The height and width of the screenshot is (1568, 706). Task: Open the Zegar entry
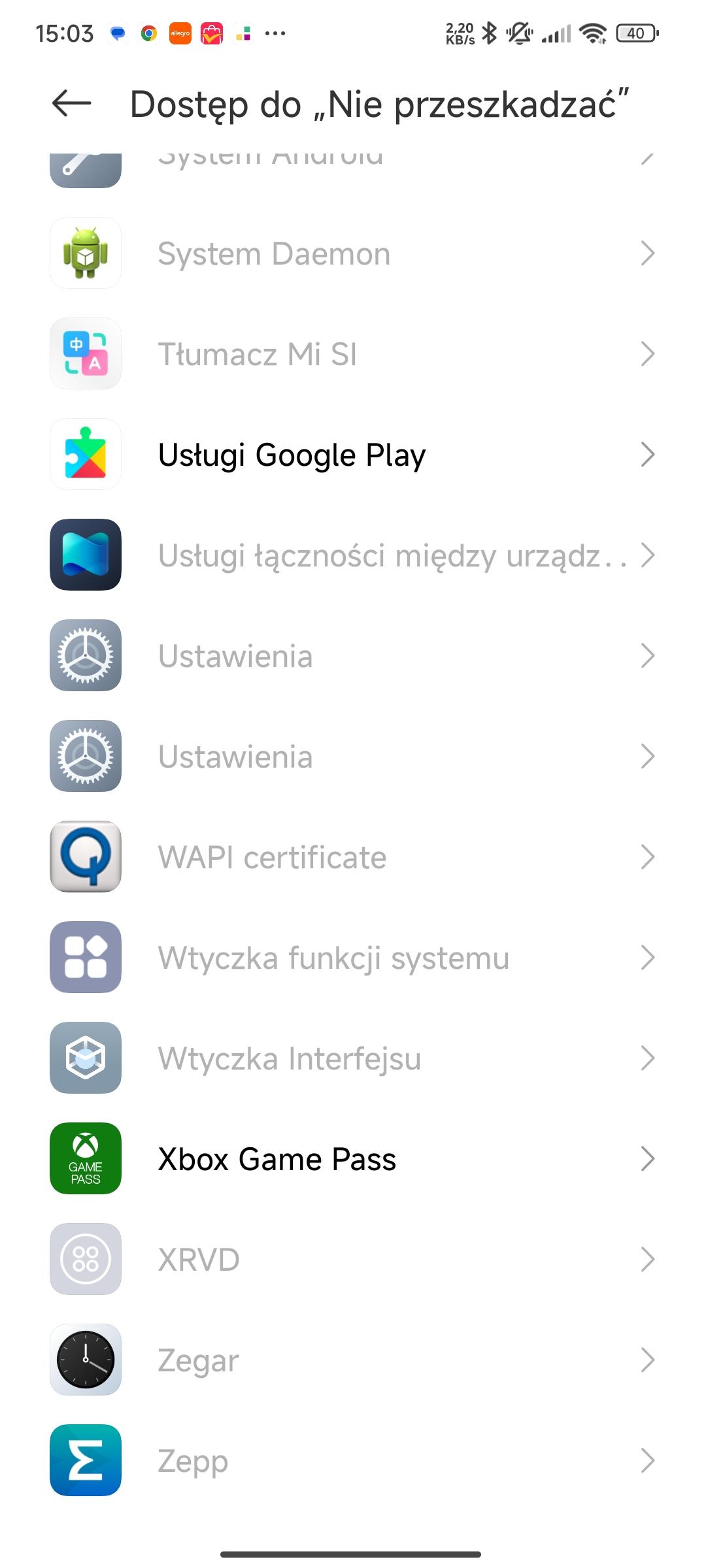coord(353,1360)
